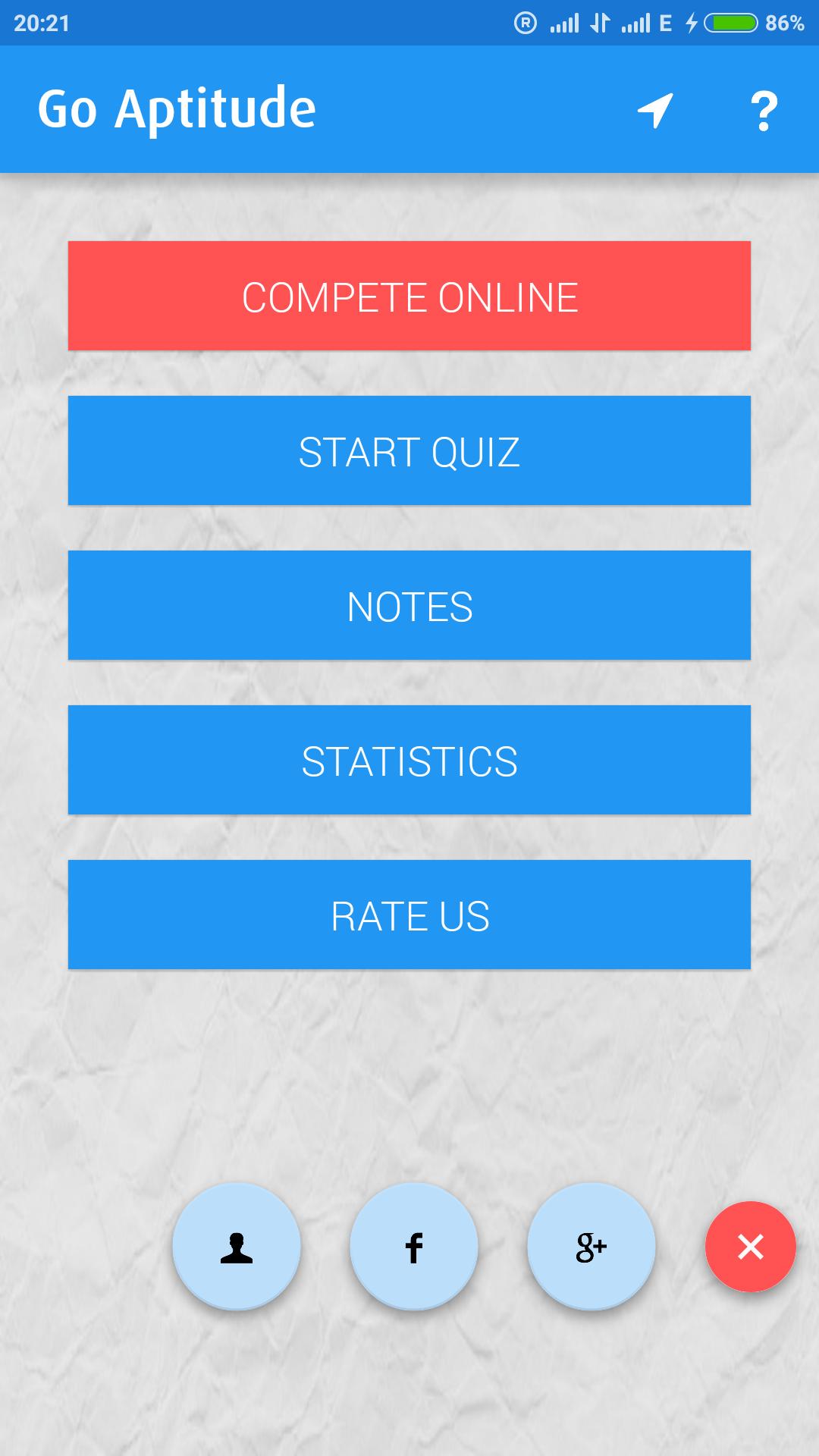
Task: Tap the profile person floating button
Action: [x=237, y=1247]
